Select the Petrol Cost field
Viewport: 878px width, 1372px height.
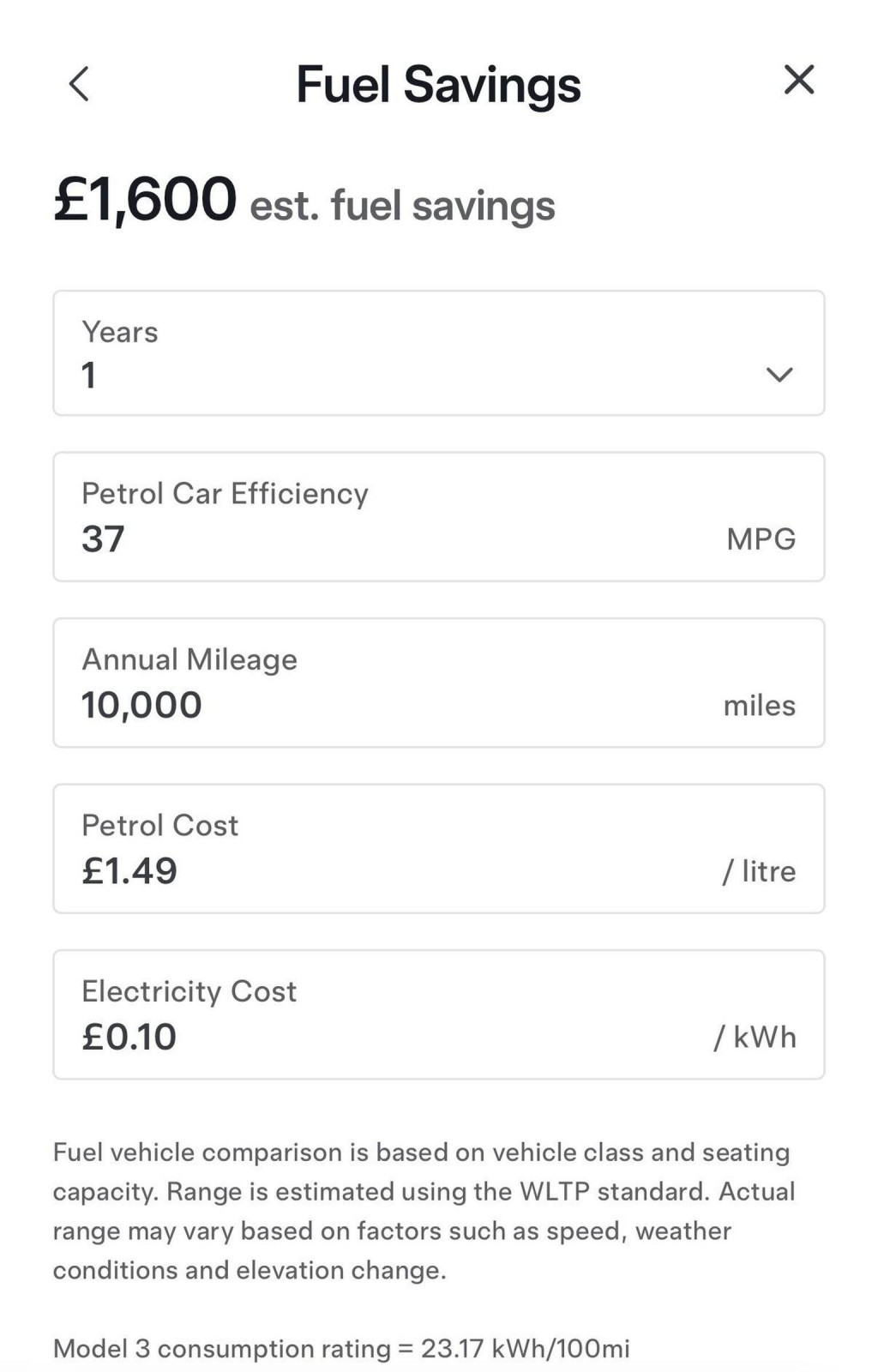point(439,847)
